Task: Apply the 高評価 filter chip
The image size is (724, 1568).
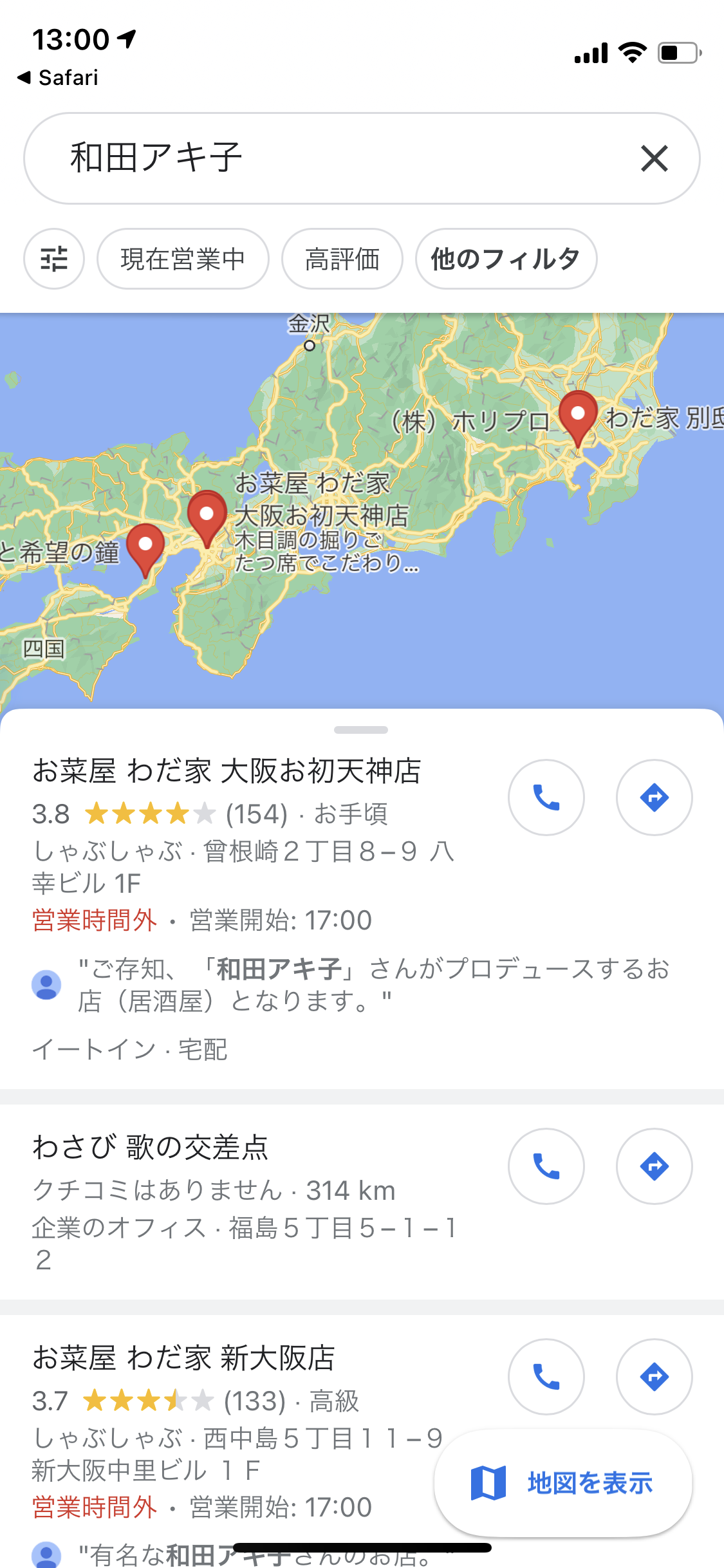Action: [342, 259]
